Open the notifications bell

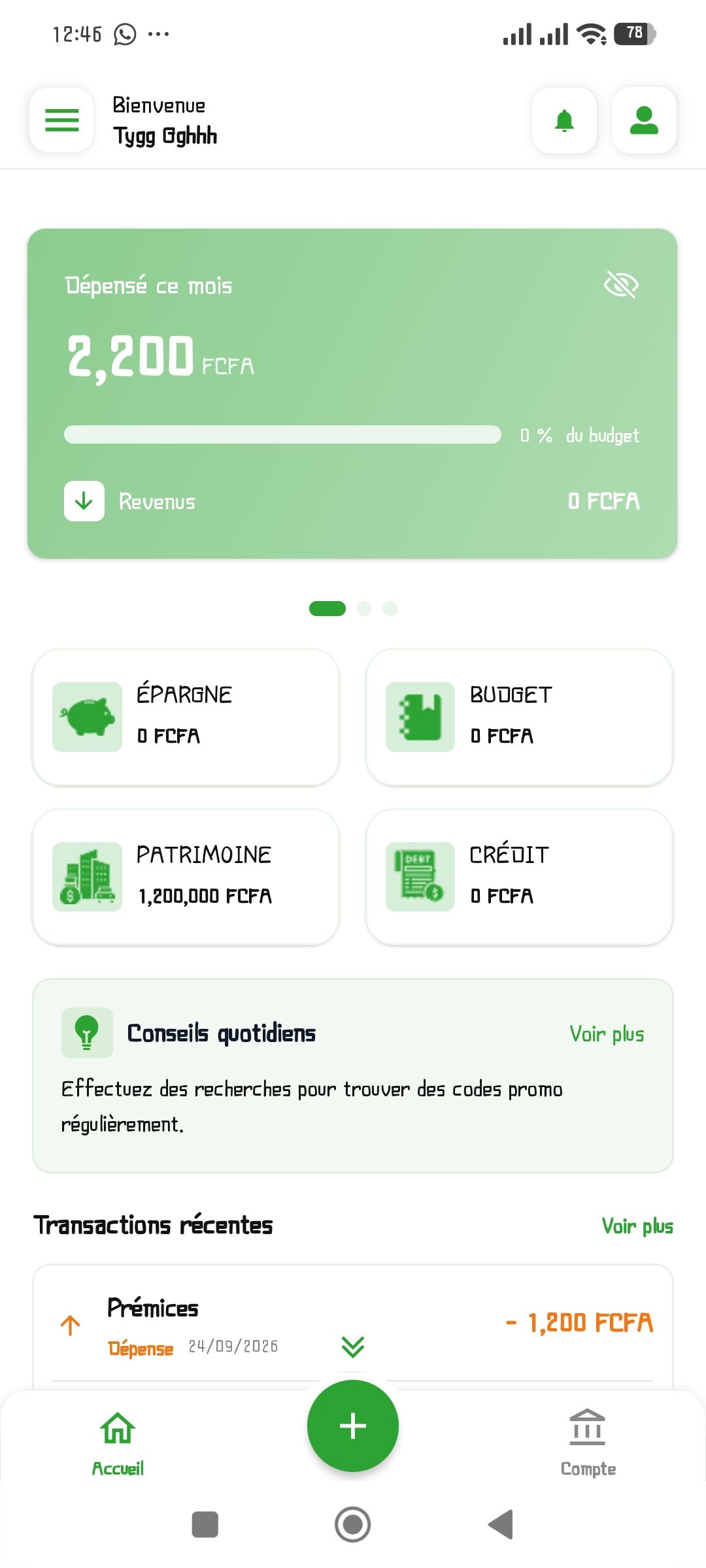click(564, 120)
